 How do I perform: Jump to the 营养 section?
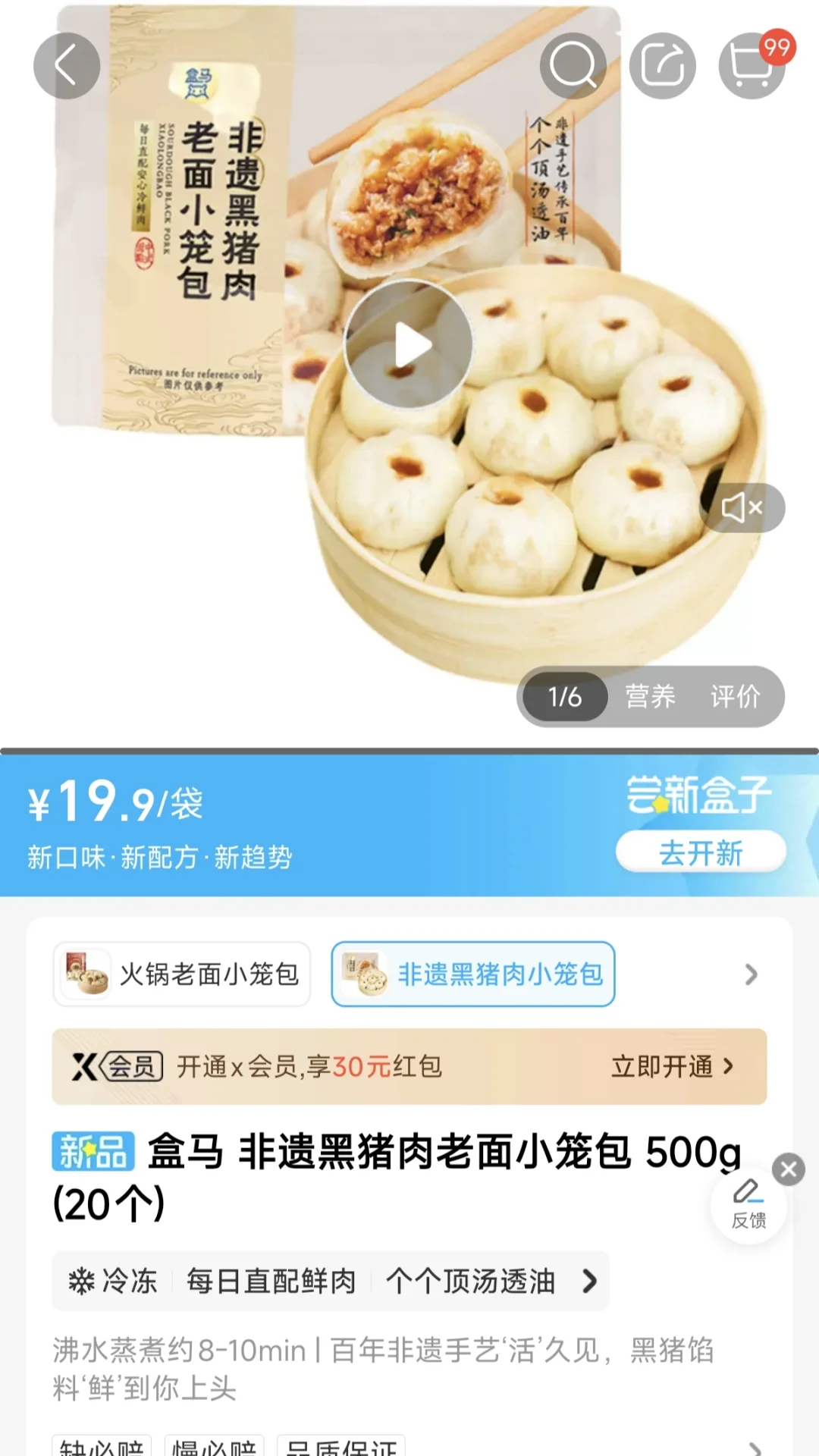pos(650,696)
